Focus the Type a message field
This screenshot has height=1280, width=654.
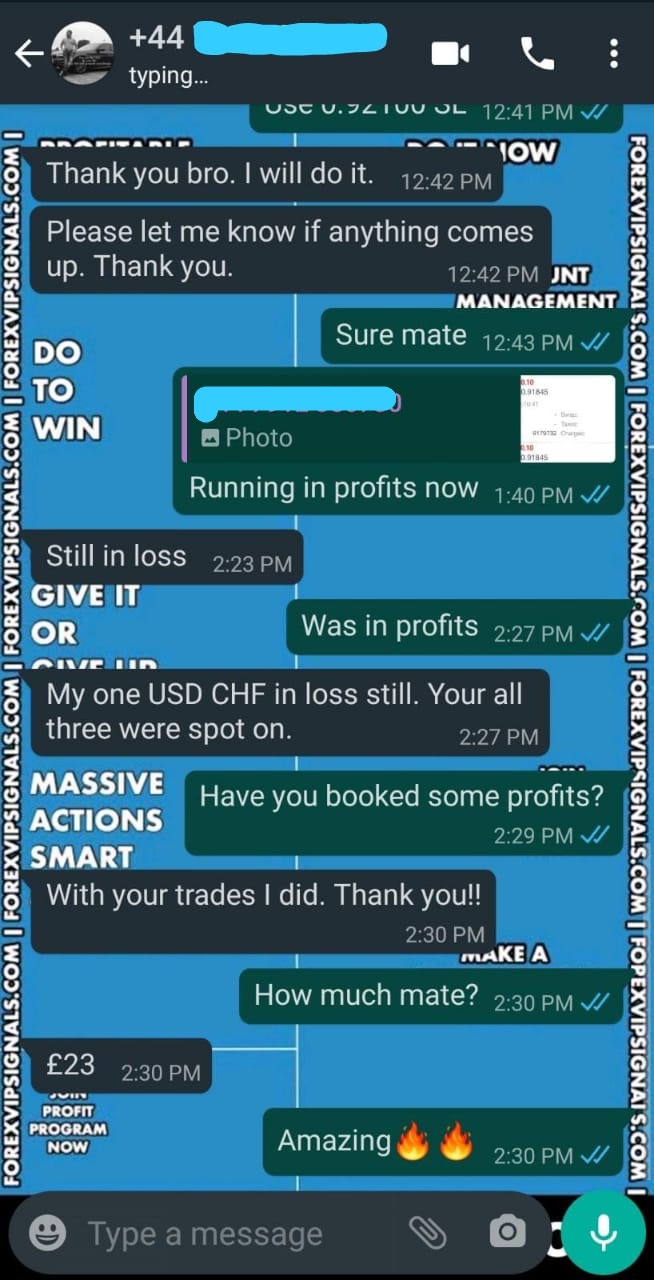point(230,1234)
